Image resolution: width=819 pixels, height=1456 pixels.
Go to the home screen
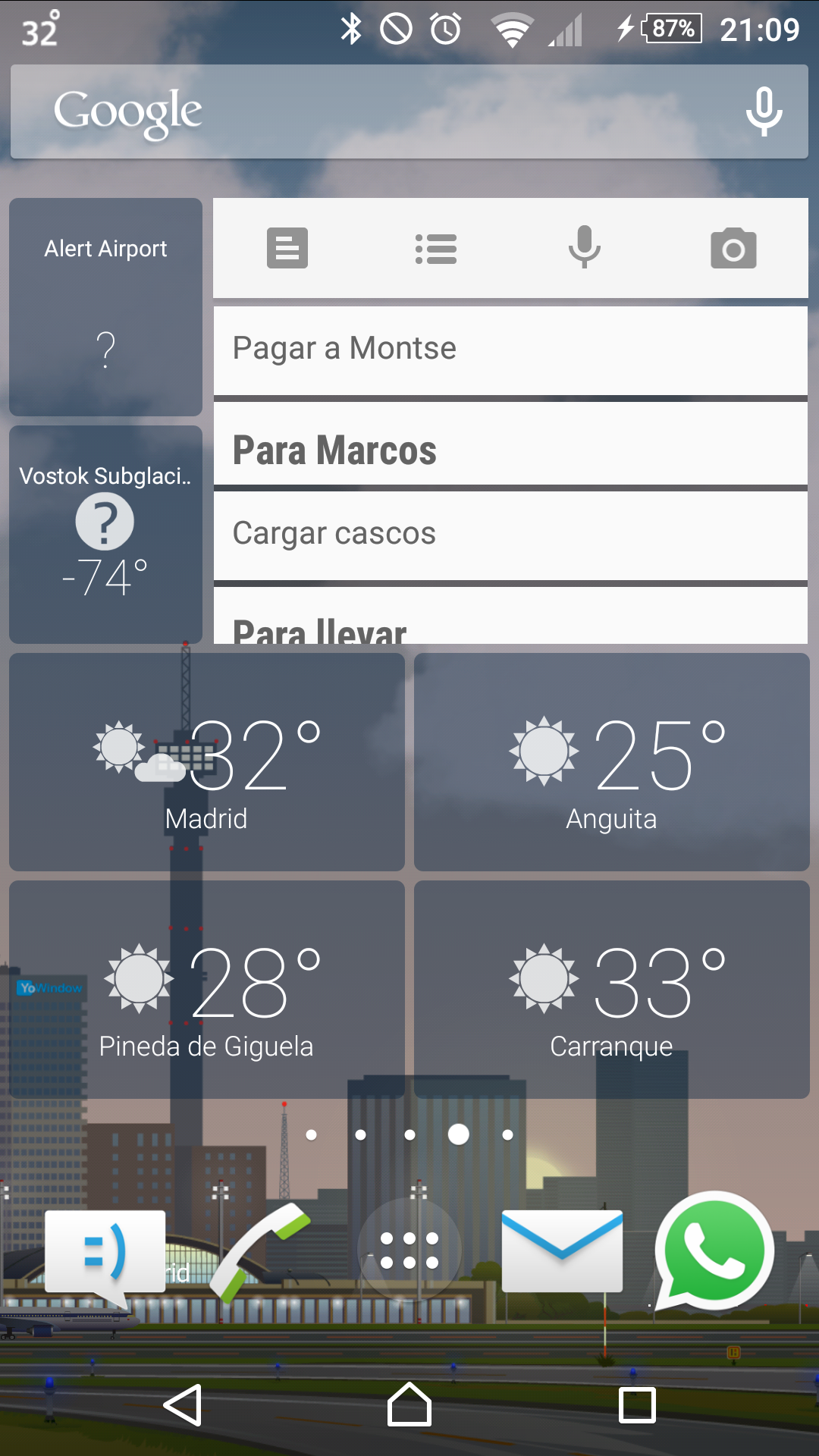pos(409,1404)
